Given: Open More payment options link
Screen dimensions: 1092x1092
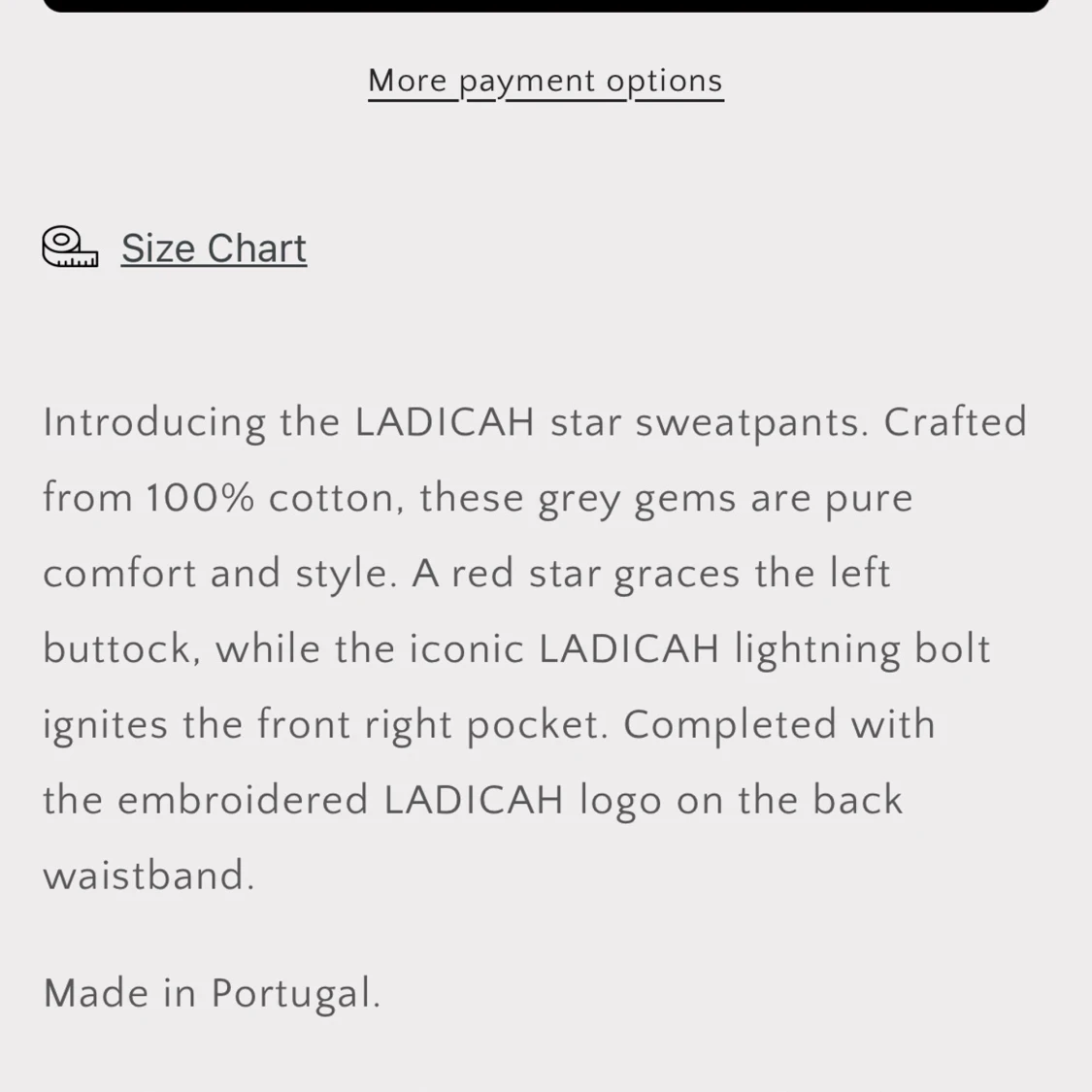Looking at the screenshot, I should (x=545, y=81).
